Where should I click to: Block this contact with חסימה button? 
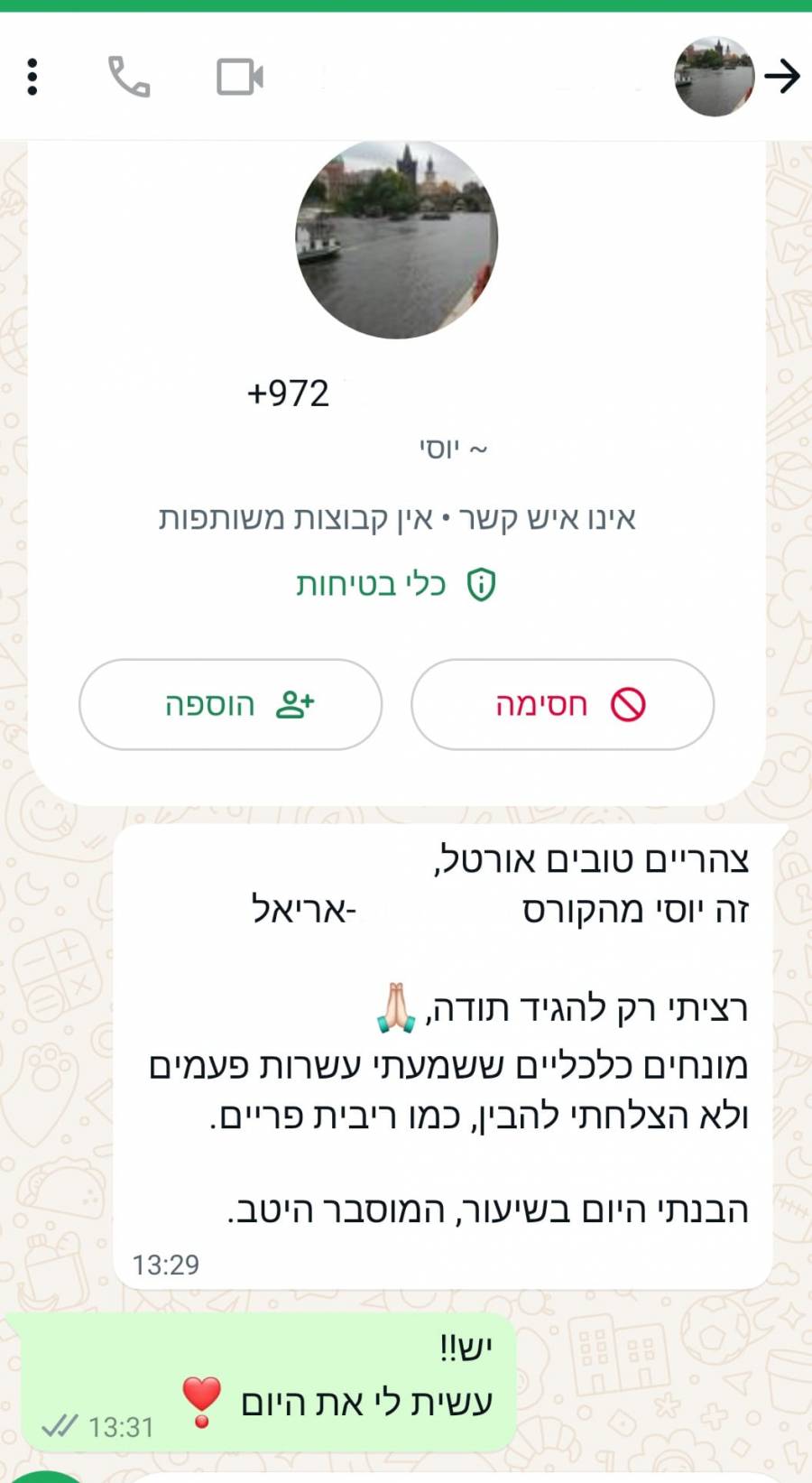coord(563,704)
